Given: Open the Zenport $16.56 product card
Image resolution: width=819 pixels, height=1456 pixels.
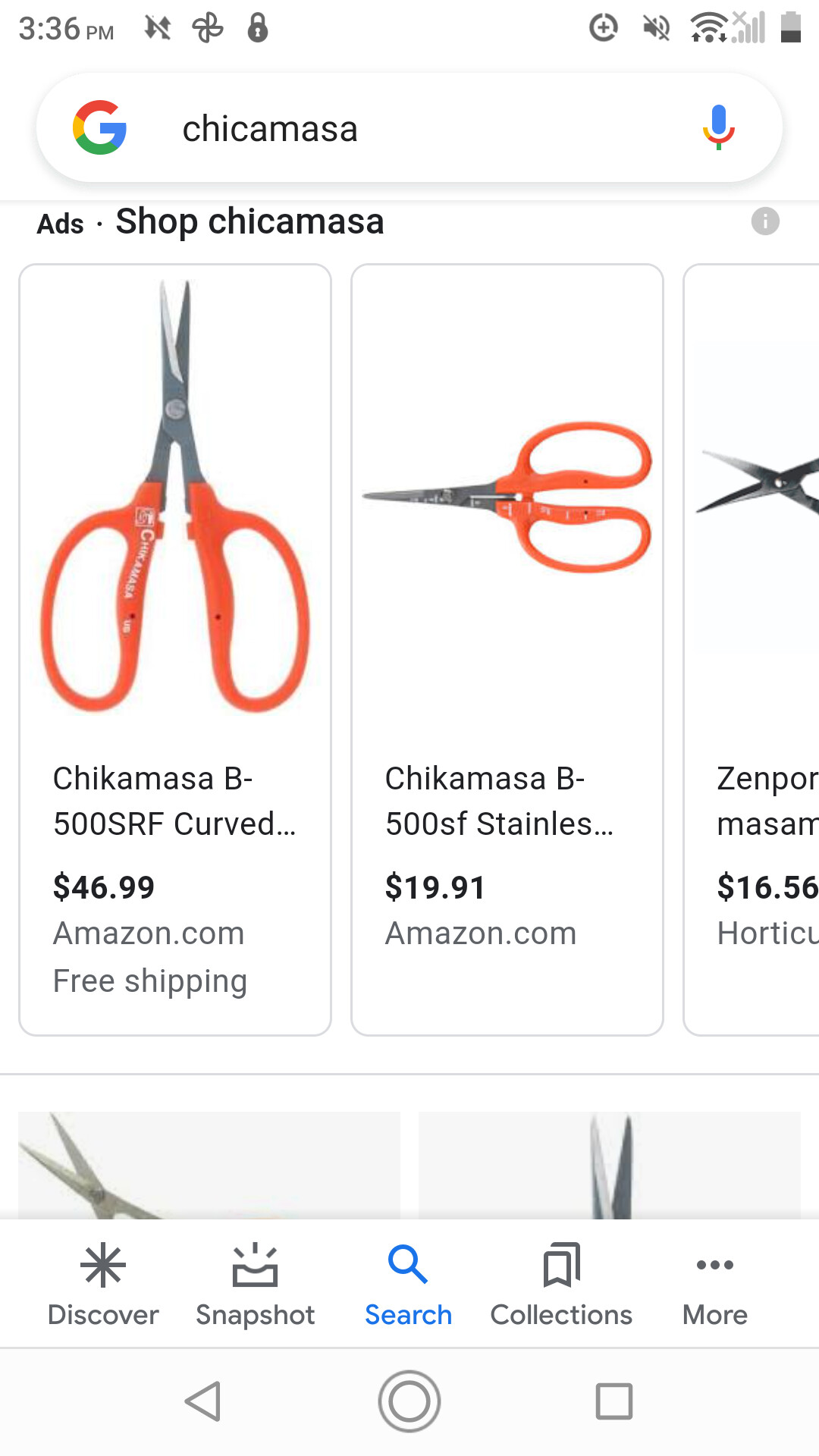Looking at the screenshot, I should click(x=752, y=650).
